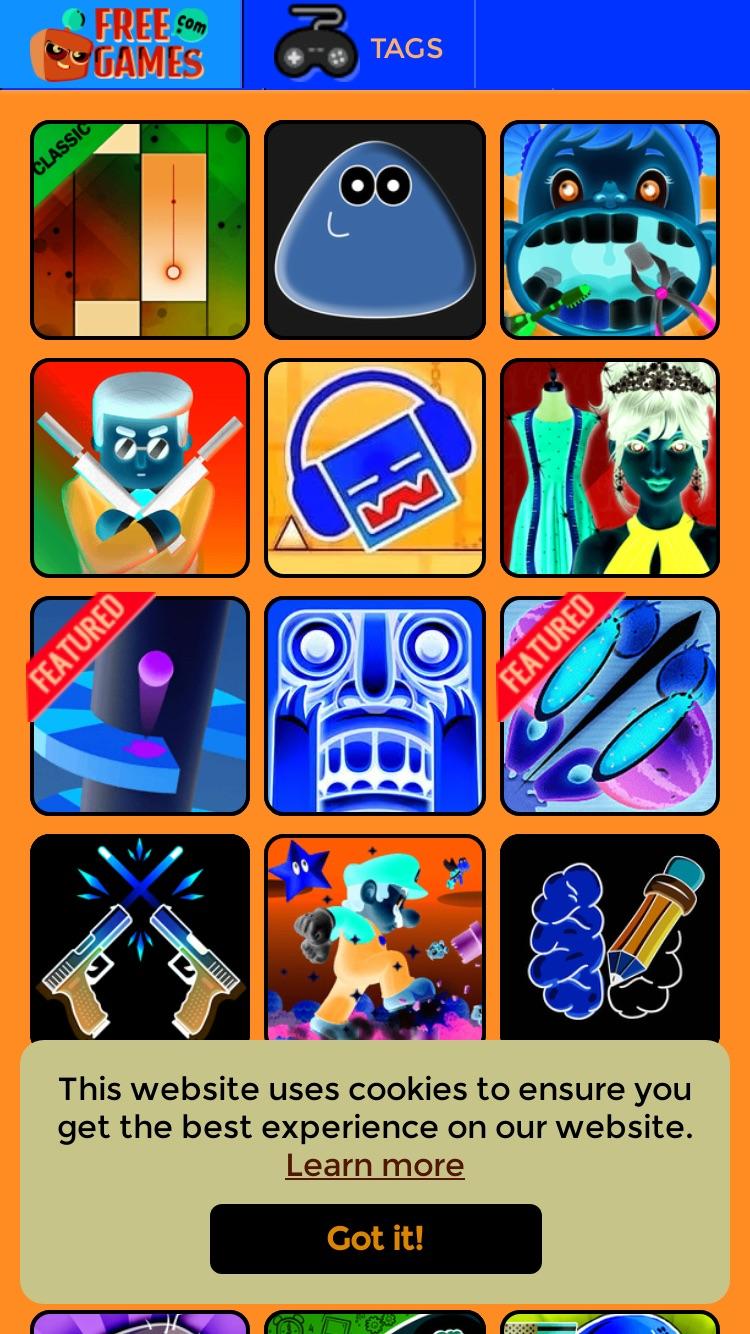Play the man with crossed knives game
Image resolution: width=750 pixels, height=1334 pixels.
(x=140, y=468)
